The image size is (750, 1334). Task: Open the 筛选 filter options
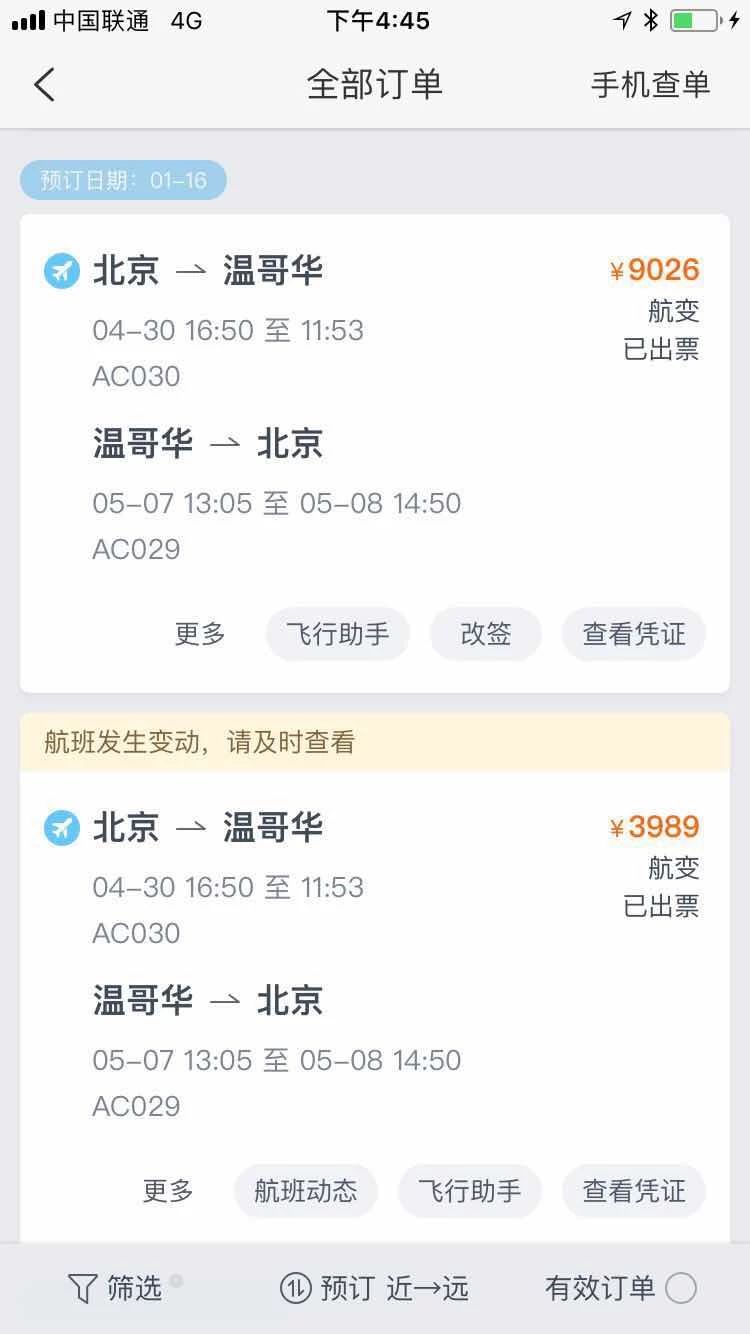[x=115, y=1288]
